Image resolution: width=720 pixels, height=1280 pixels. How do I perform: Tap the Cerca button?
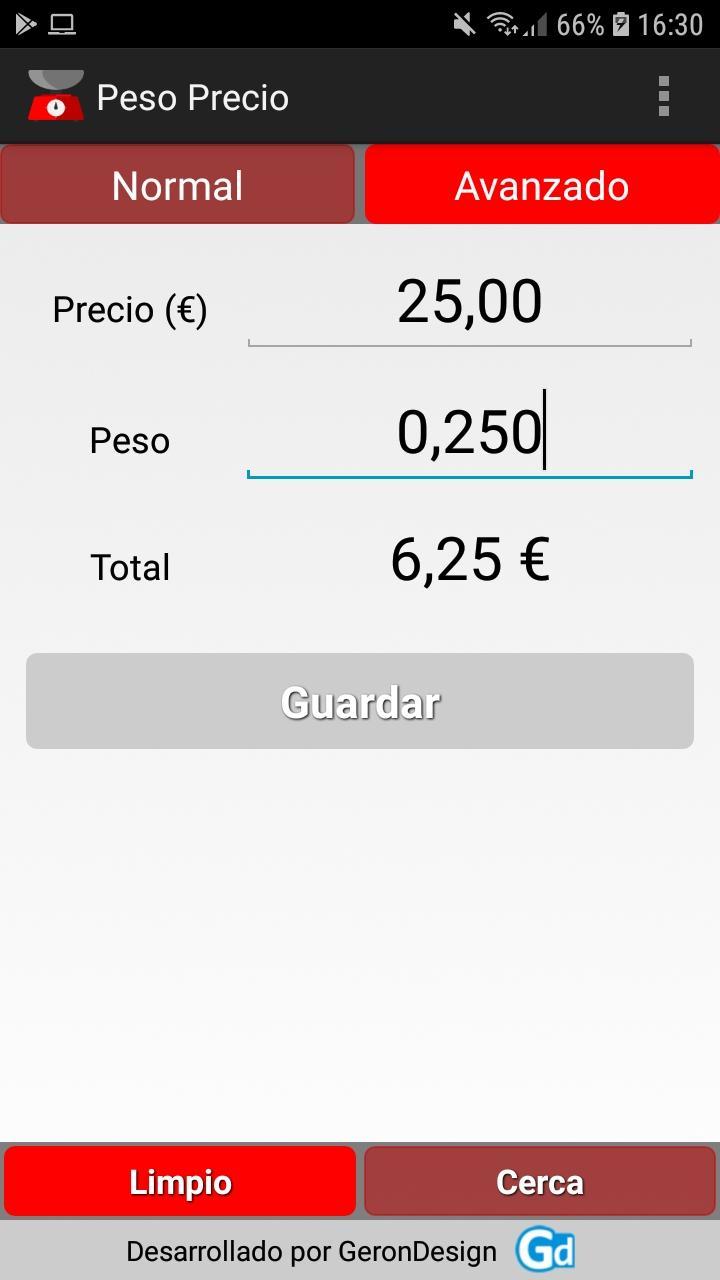[540, 1182]
